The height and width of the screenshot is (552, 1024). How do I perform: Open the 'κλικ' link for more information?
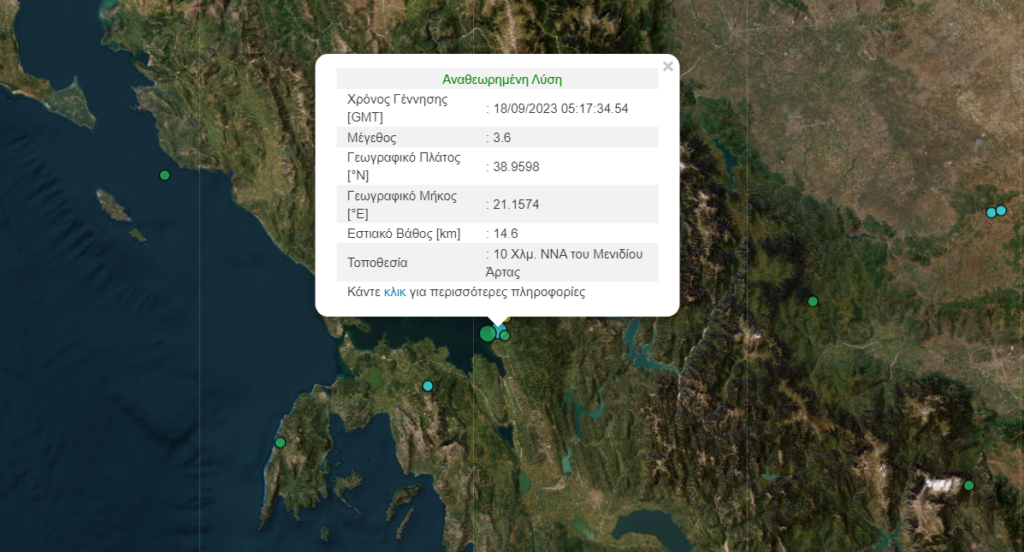tap(395, 292)
